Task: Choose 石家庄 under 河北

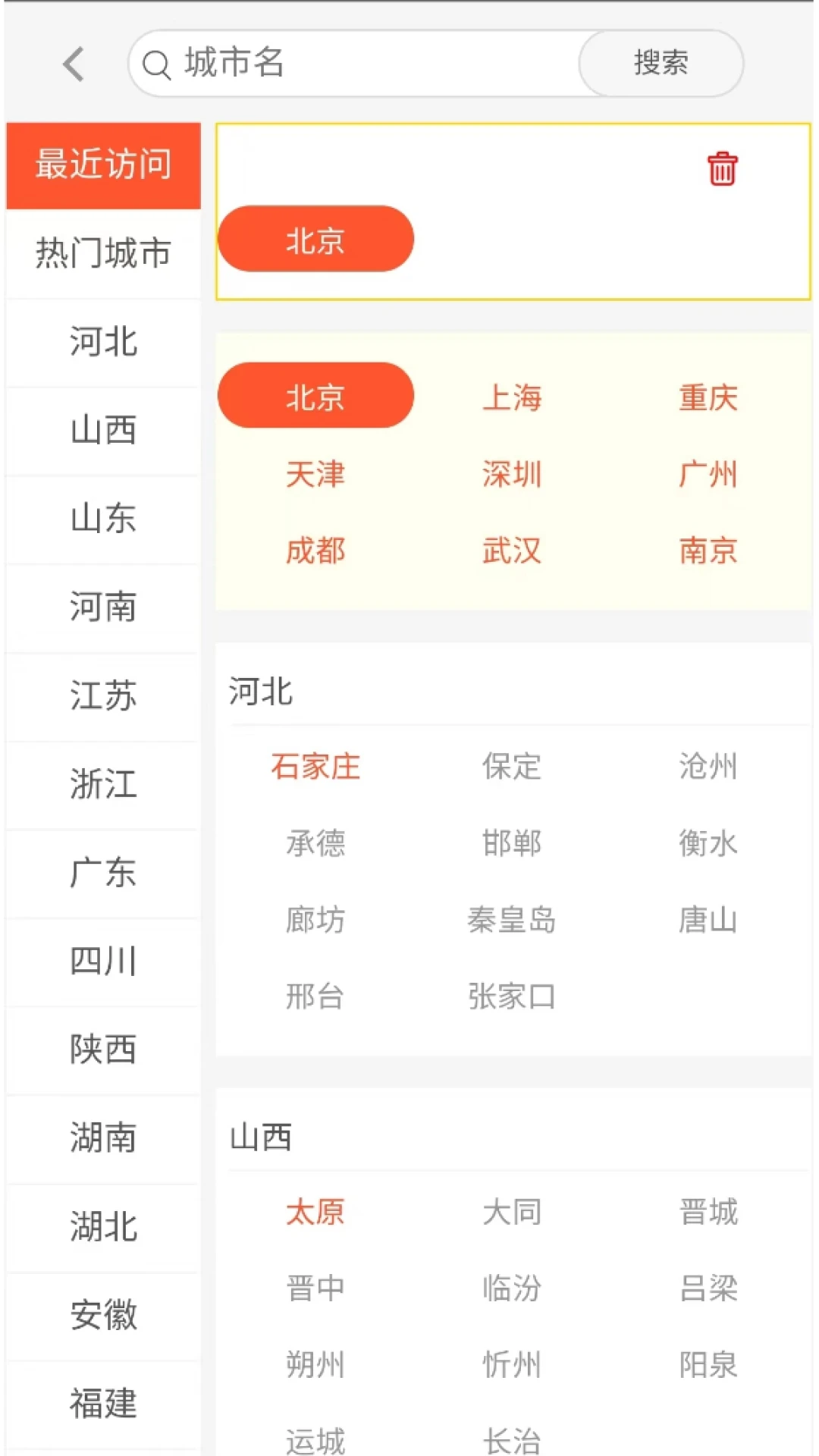Action: tap(316, 767)
